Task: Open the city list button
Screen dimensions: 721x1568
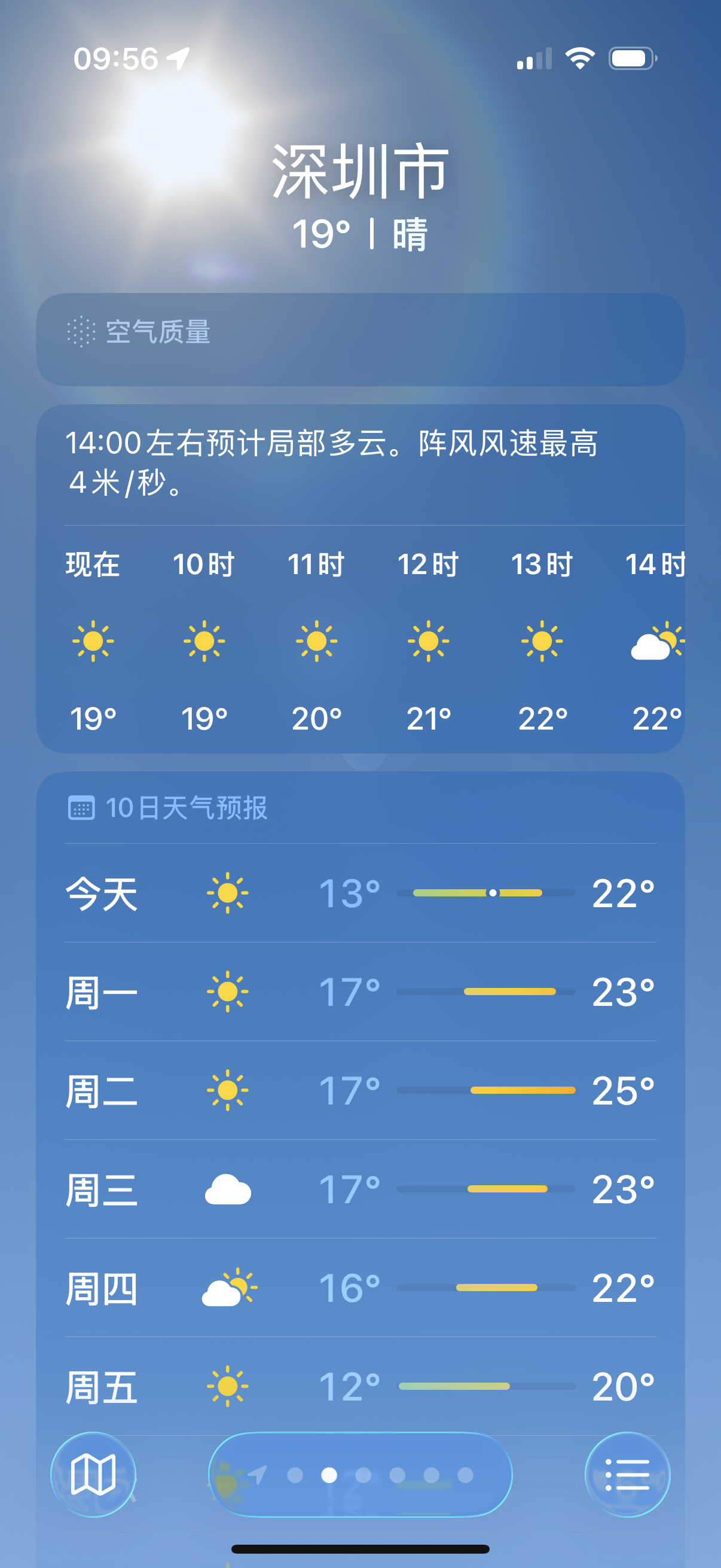Action: pos(627,1474)
